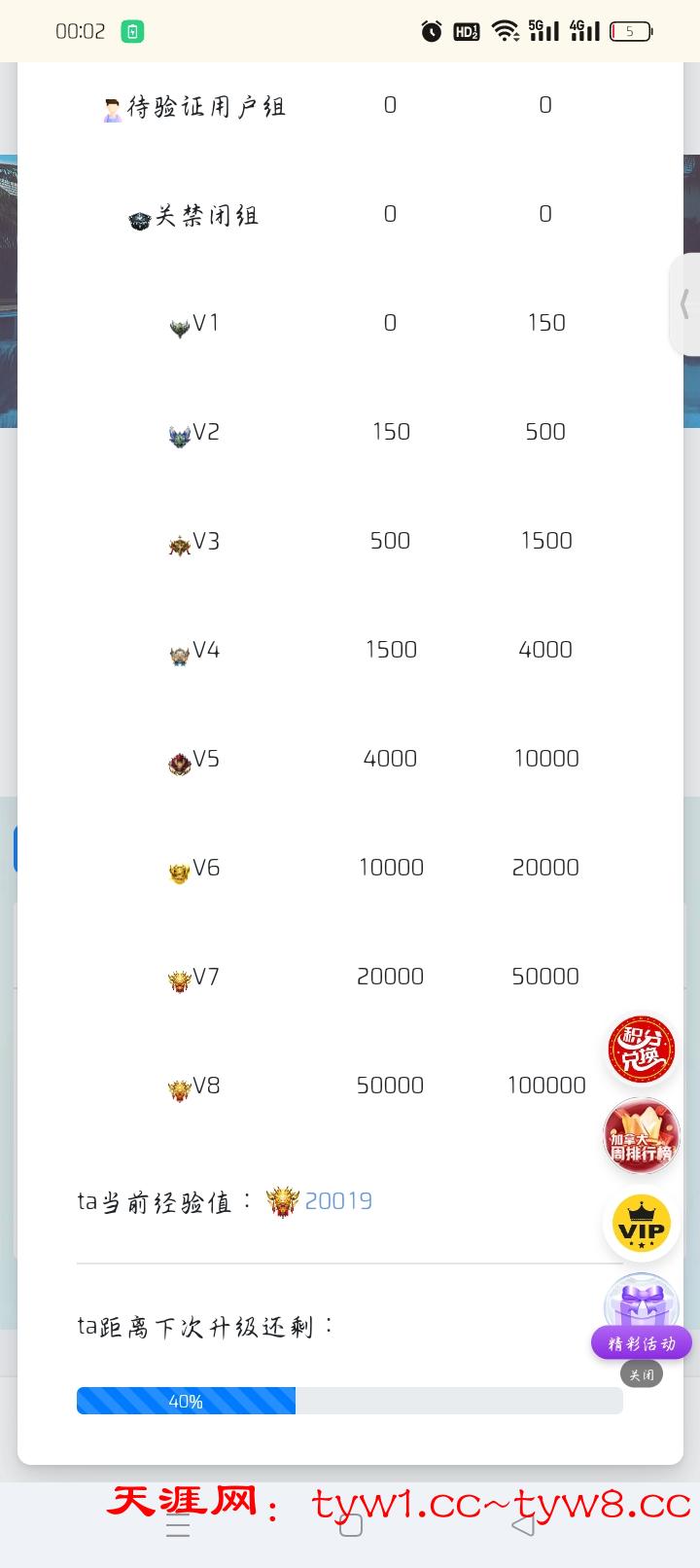Expand the side panel arrow handle
Screen dimensions: 700x1568
[x=684, y=304]
